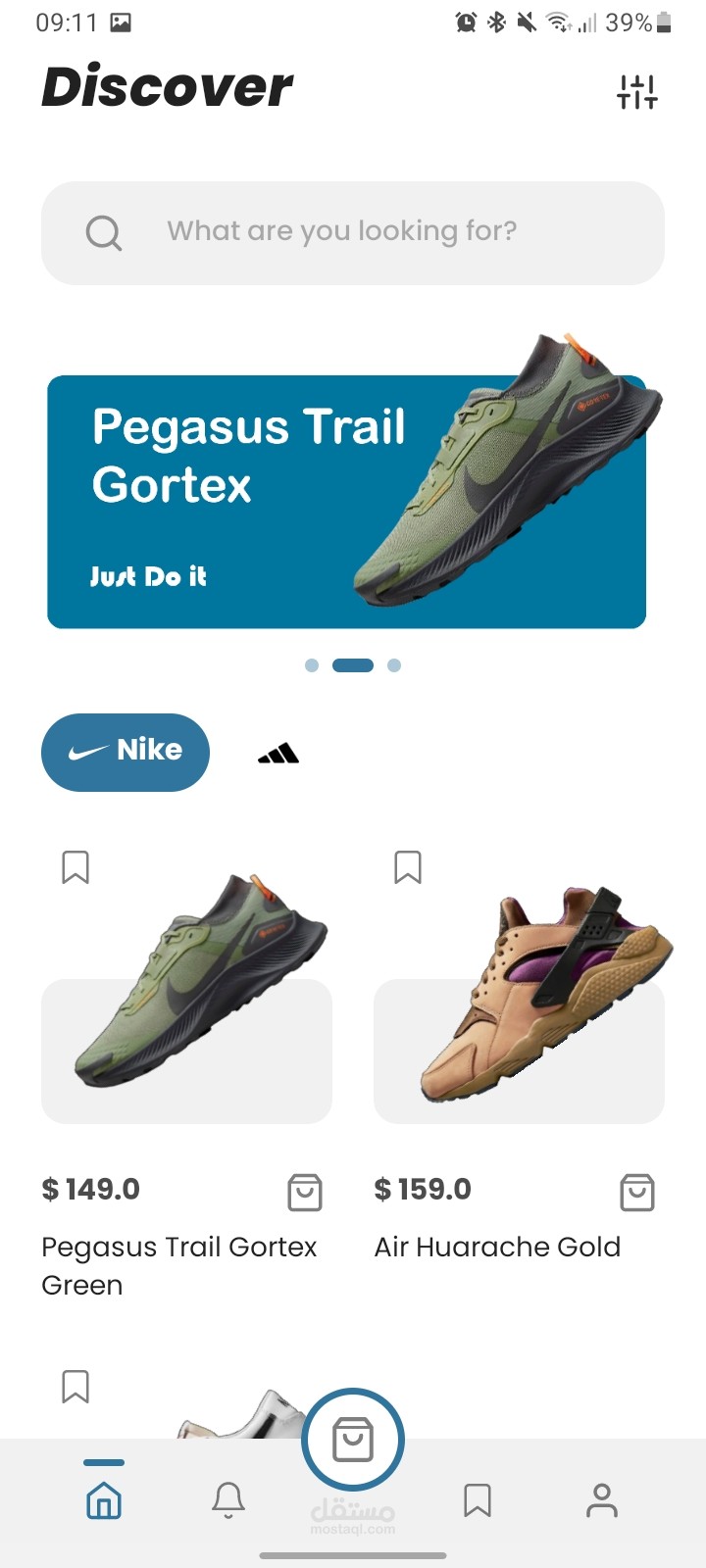
Task: Open the notifications bell tab
Action: click(x=228, y=1499)
